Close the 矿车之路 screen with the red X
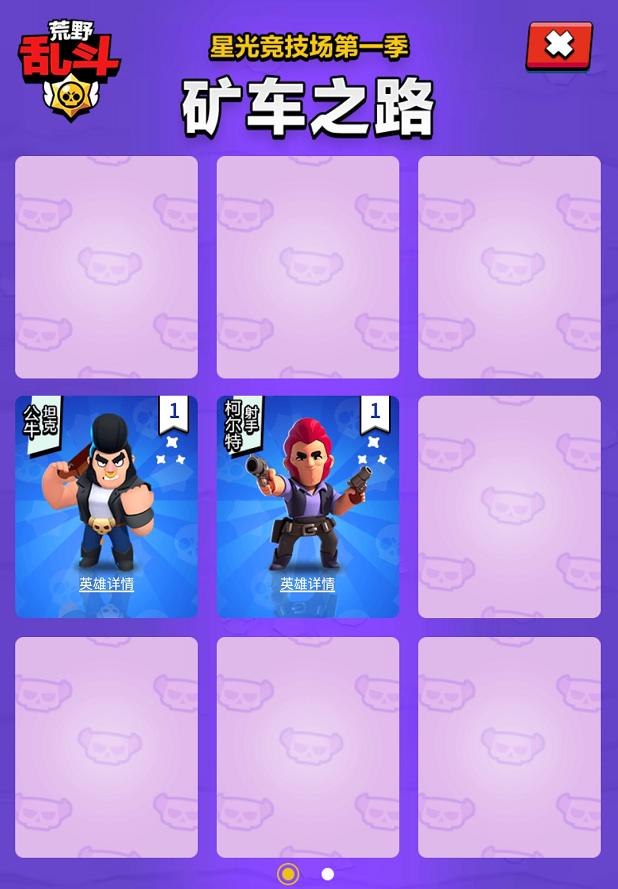 click(559, 45)
